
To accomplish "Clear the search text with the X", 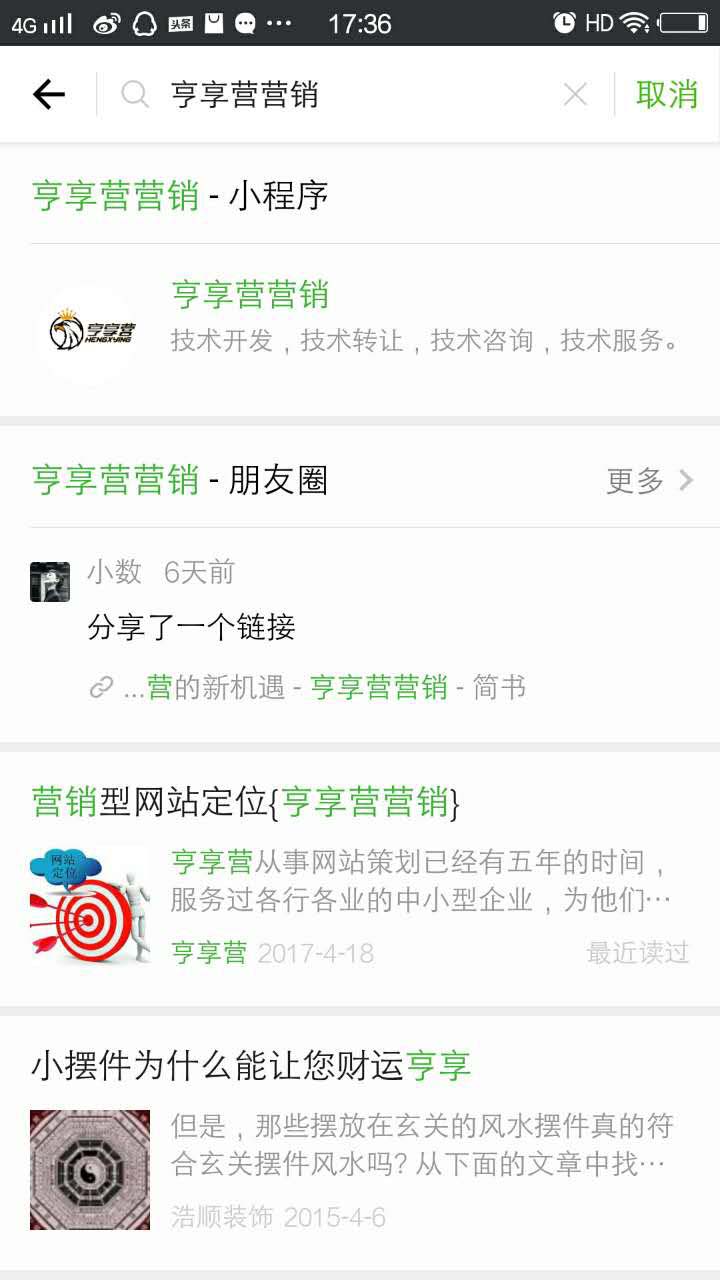I will coord(575,95).
